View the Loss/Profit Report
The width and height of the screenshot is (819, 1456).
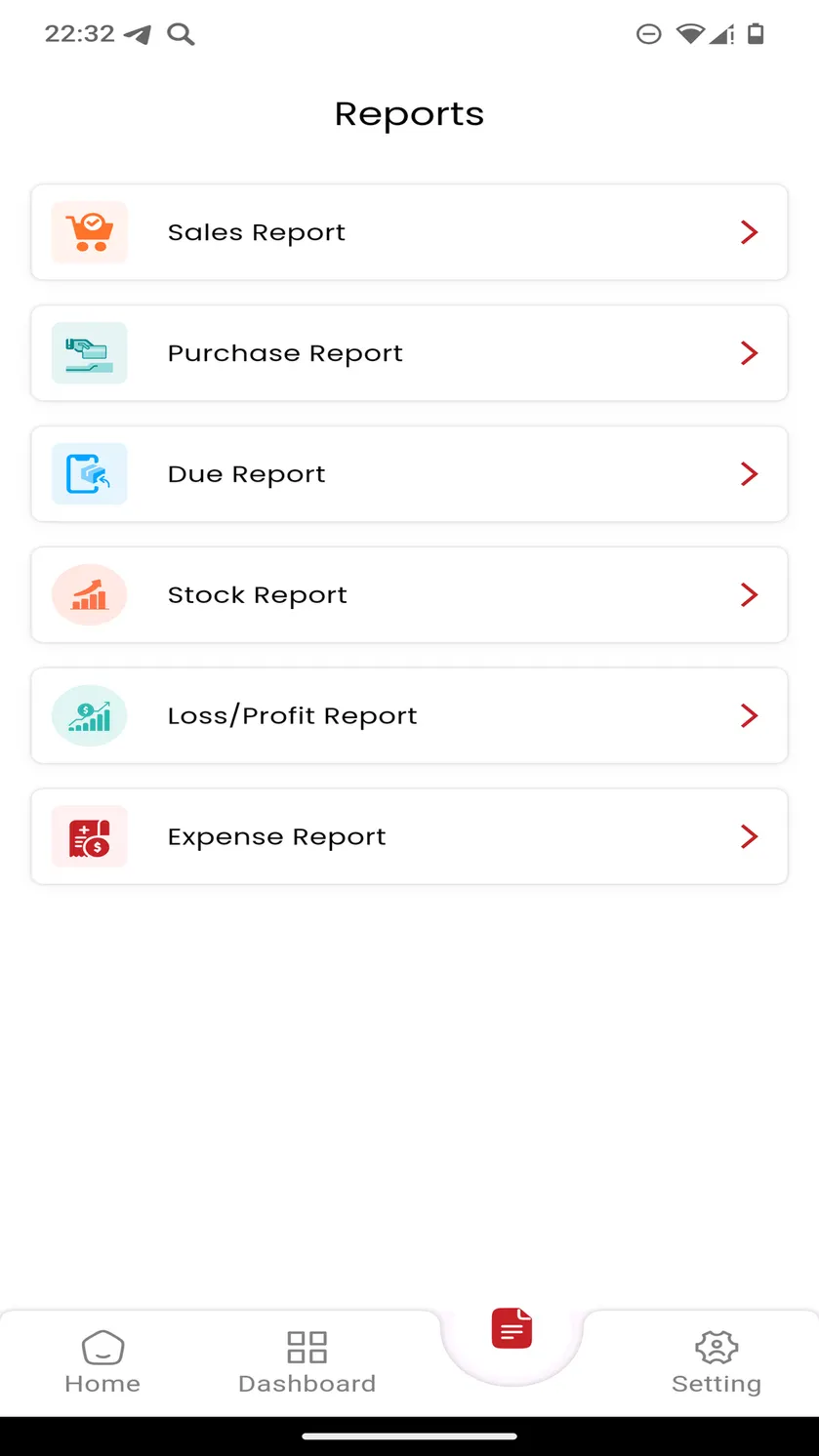[x=409, y=716]
